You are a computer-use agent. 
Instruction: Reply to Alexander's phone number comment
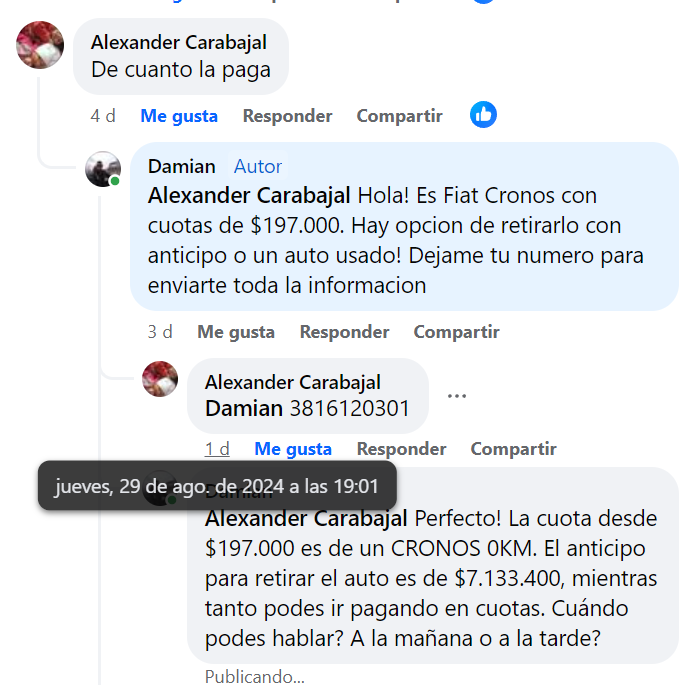pyautogui.click(x=401, y=449)
